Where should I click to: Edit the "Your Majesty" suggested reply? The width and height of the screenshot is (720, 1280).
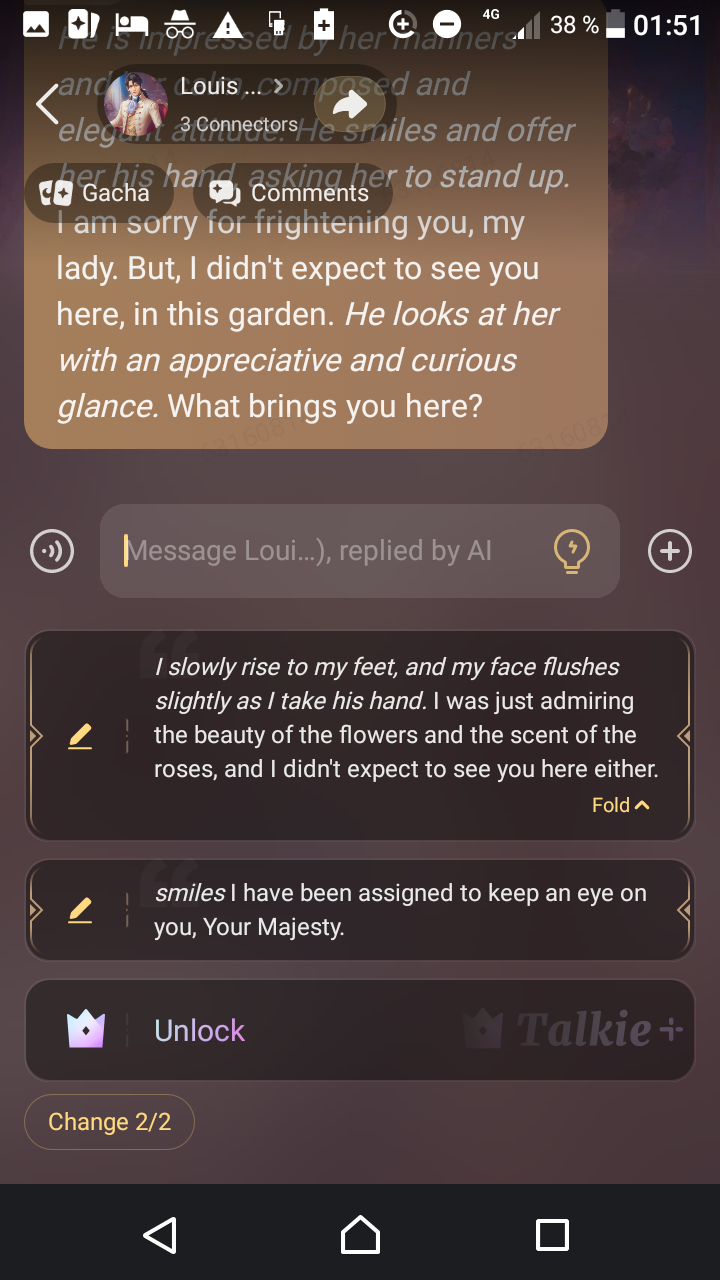[80, 910]
